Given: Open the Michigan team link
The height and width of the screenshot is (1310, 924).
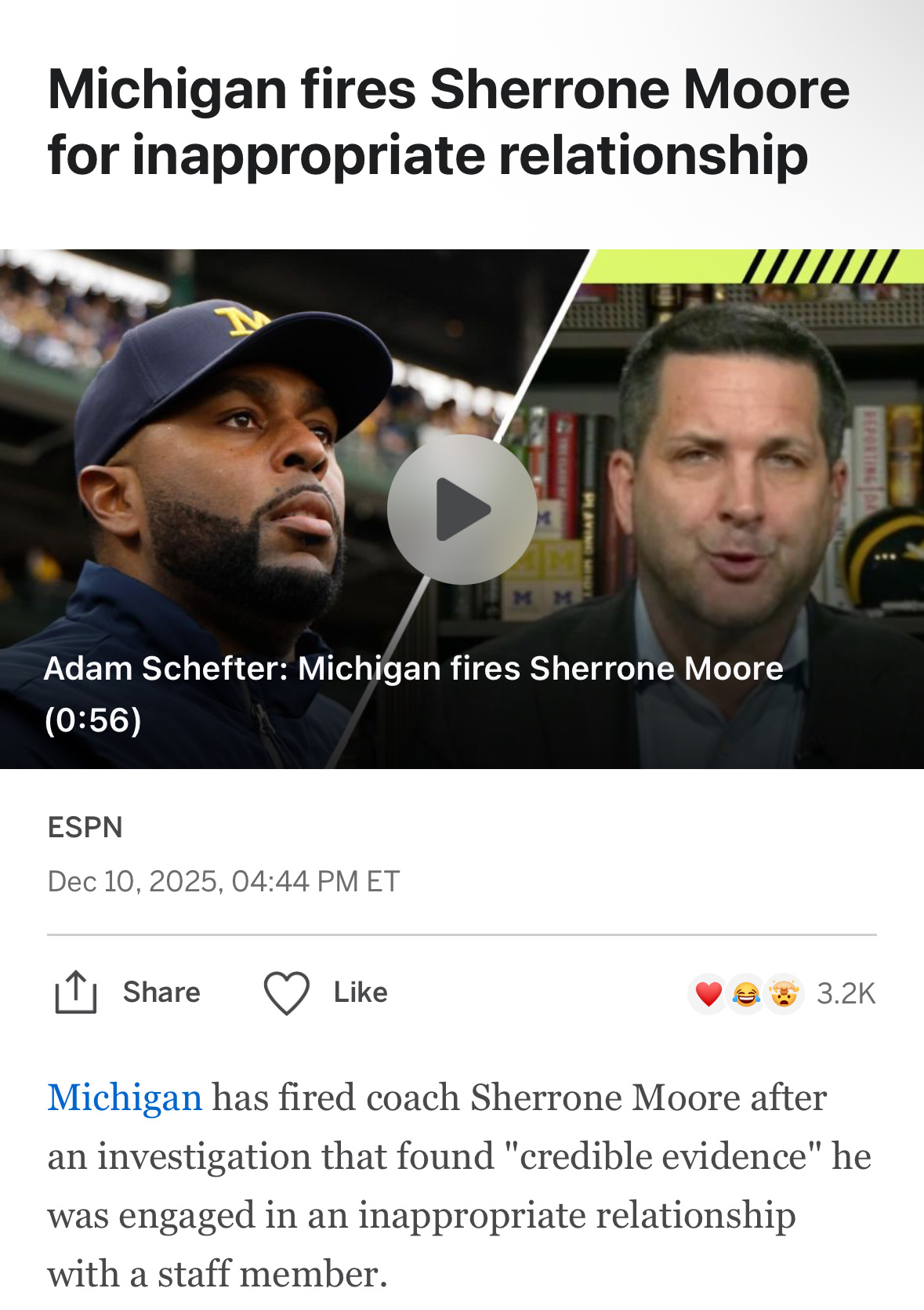Looking at the screenshot, I should [125, 1098].
